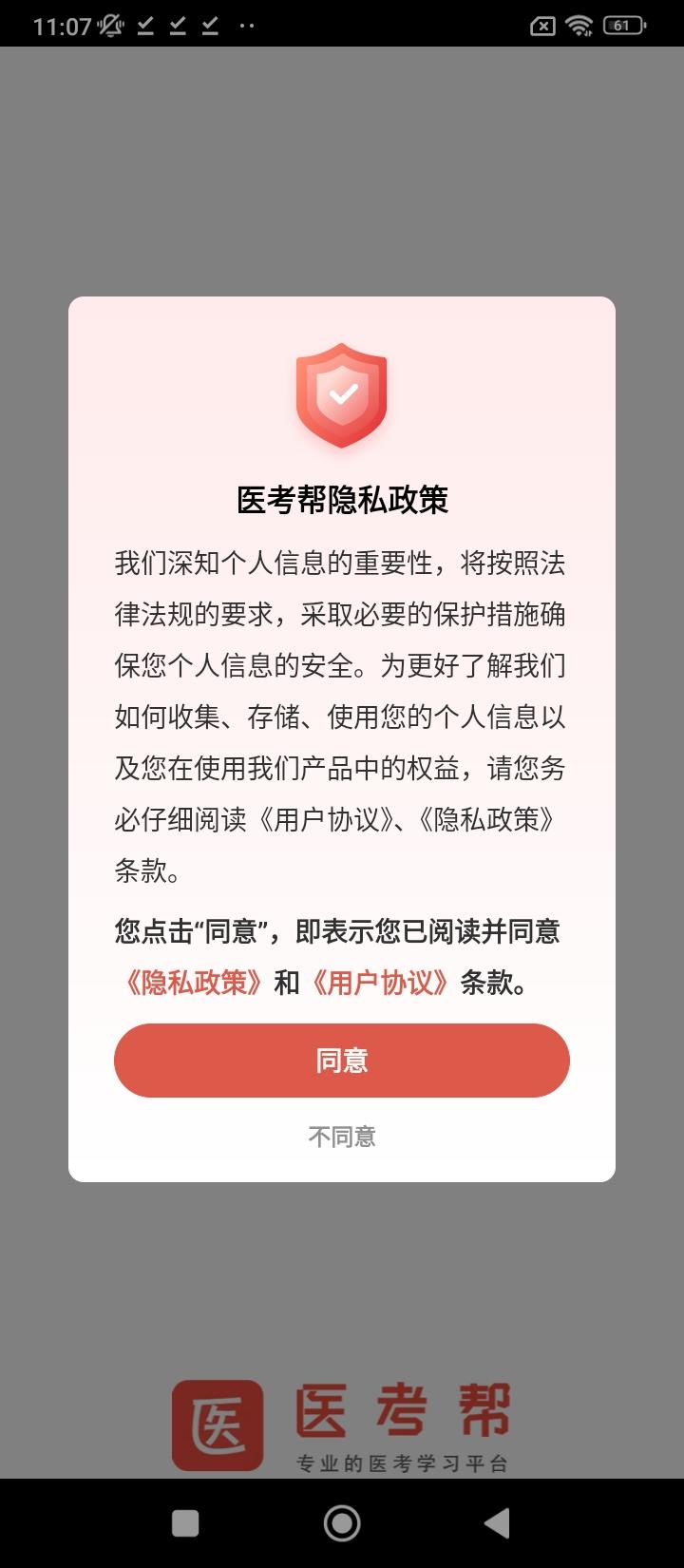Open the Wi-Fi status icon
Image resolution: width=684 pixels, height=1568 pixels.
coord(580,26)
